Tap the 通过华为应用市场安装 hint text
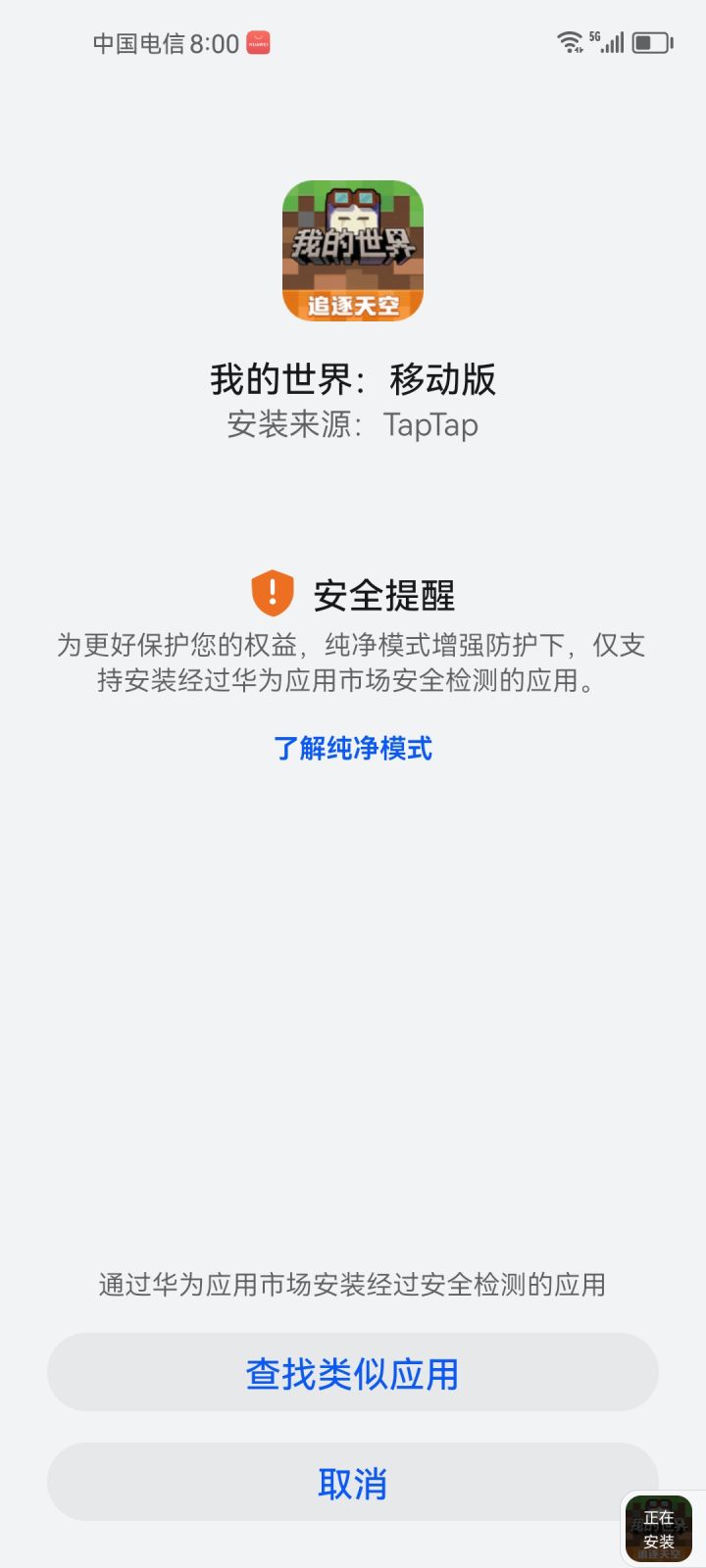 click(x=353, y=1285)
